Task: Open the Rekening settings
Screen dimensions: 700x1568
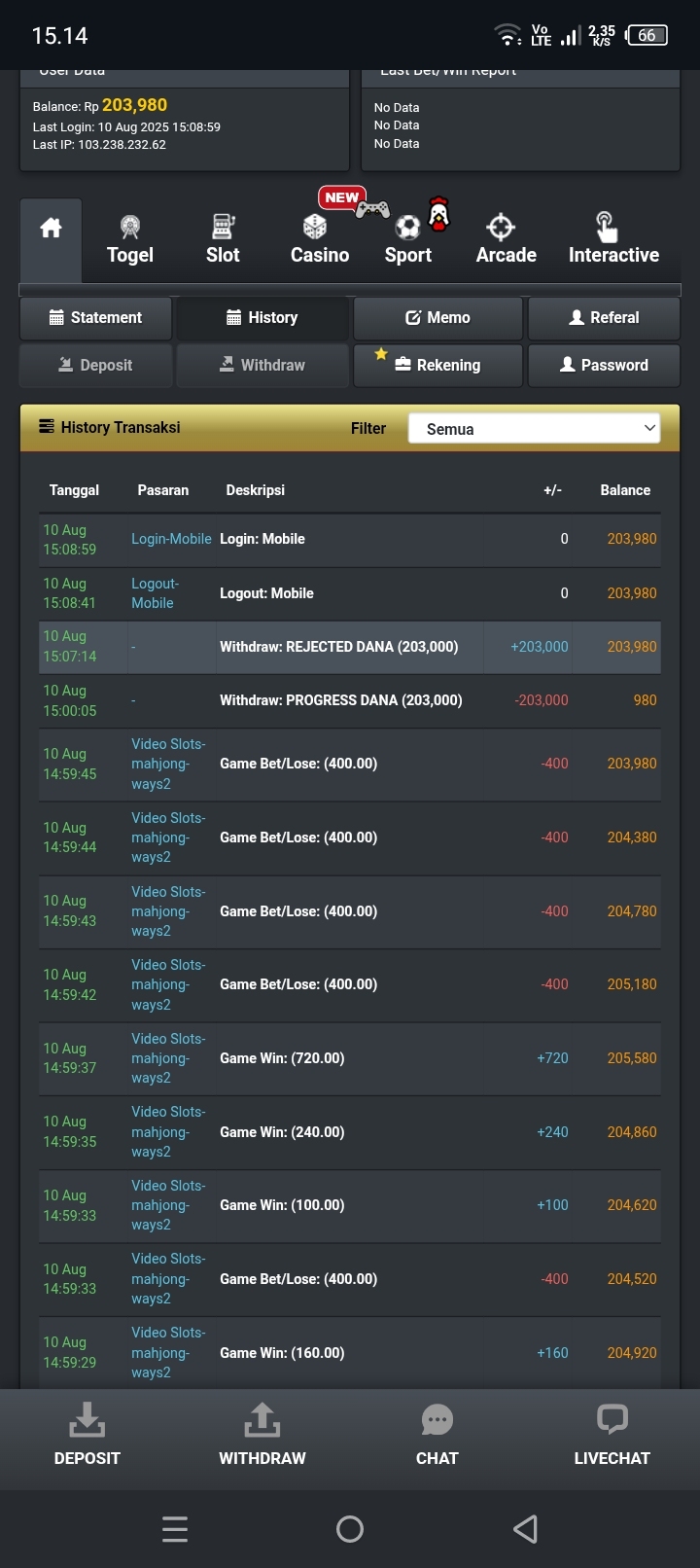Action: point(437,366)
